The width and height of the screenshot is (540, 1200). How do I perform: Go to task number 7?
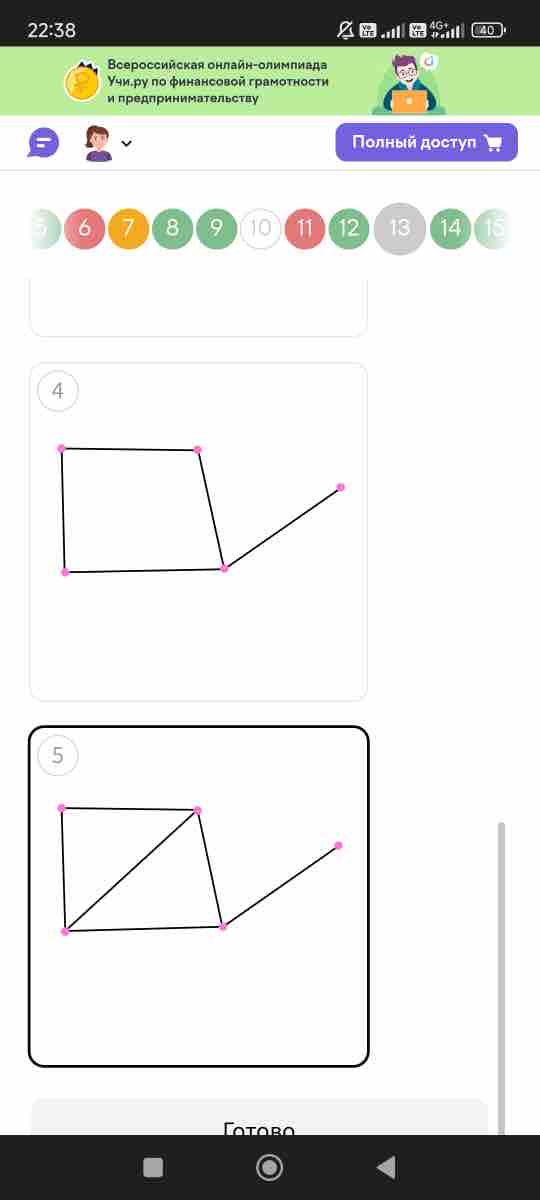(128, 228)
